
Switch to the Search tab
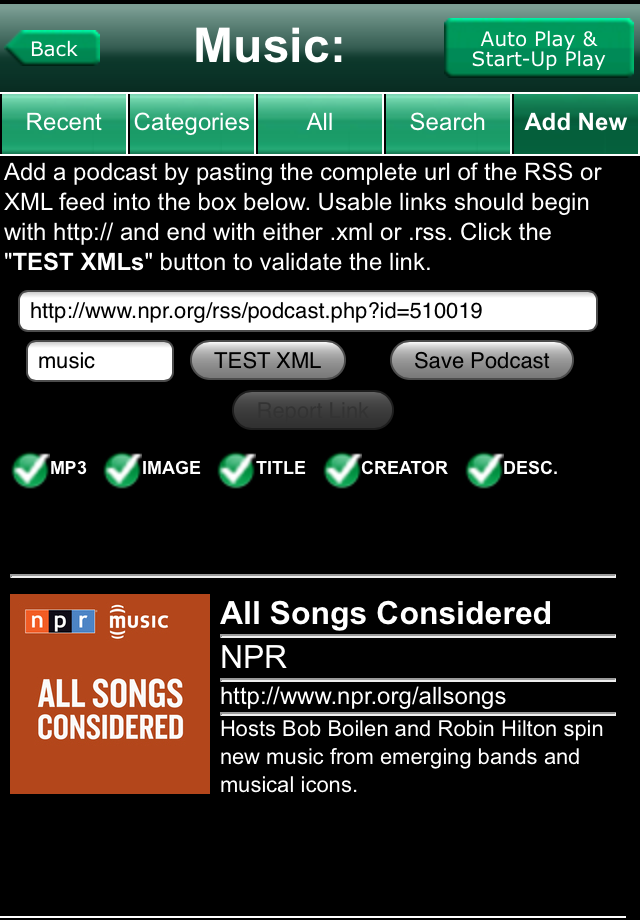click(447, 123)
